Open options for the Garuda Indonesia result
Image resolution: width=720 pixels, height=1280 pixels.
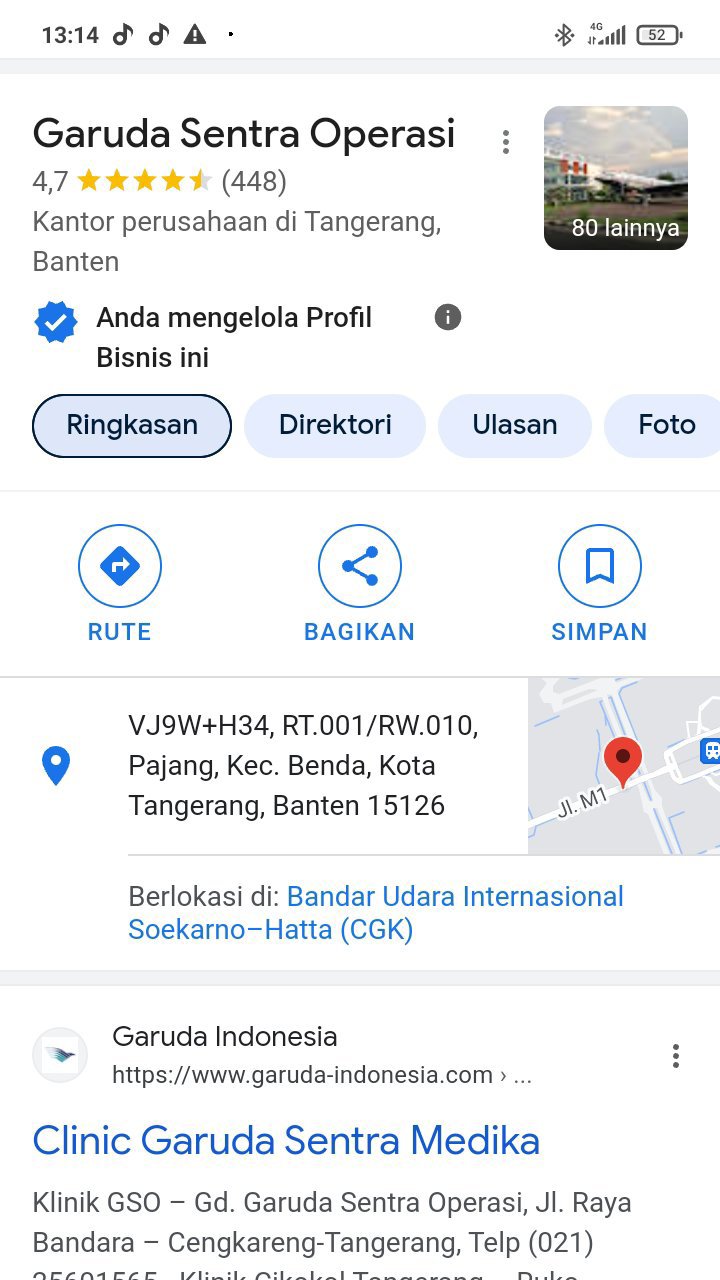point(676,1056)
